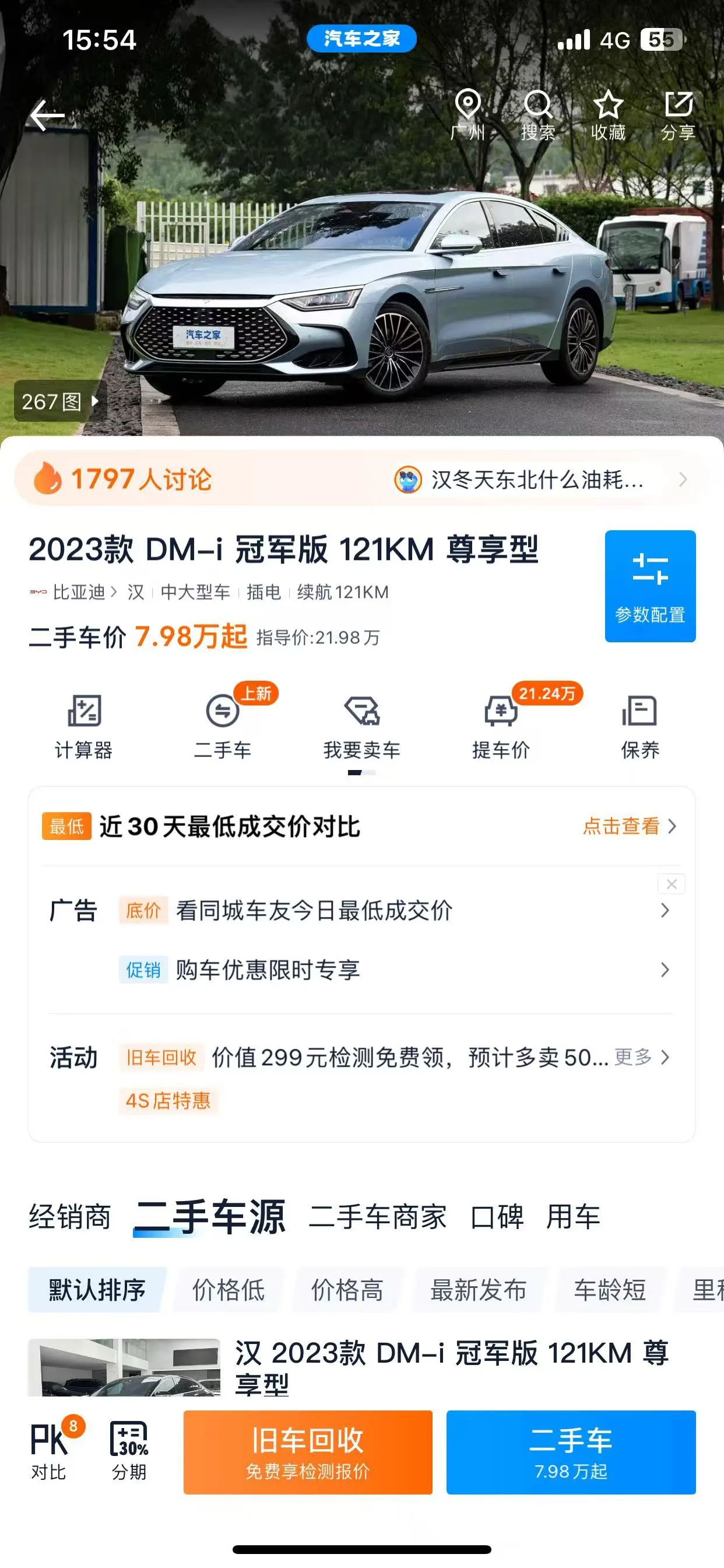Screen dimensions: 724x1568
Task: Switch to the 经销商 tab
Action: point(70,1217)
